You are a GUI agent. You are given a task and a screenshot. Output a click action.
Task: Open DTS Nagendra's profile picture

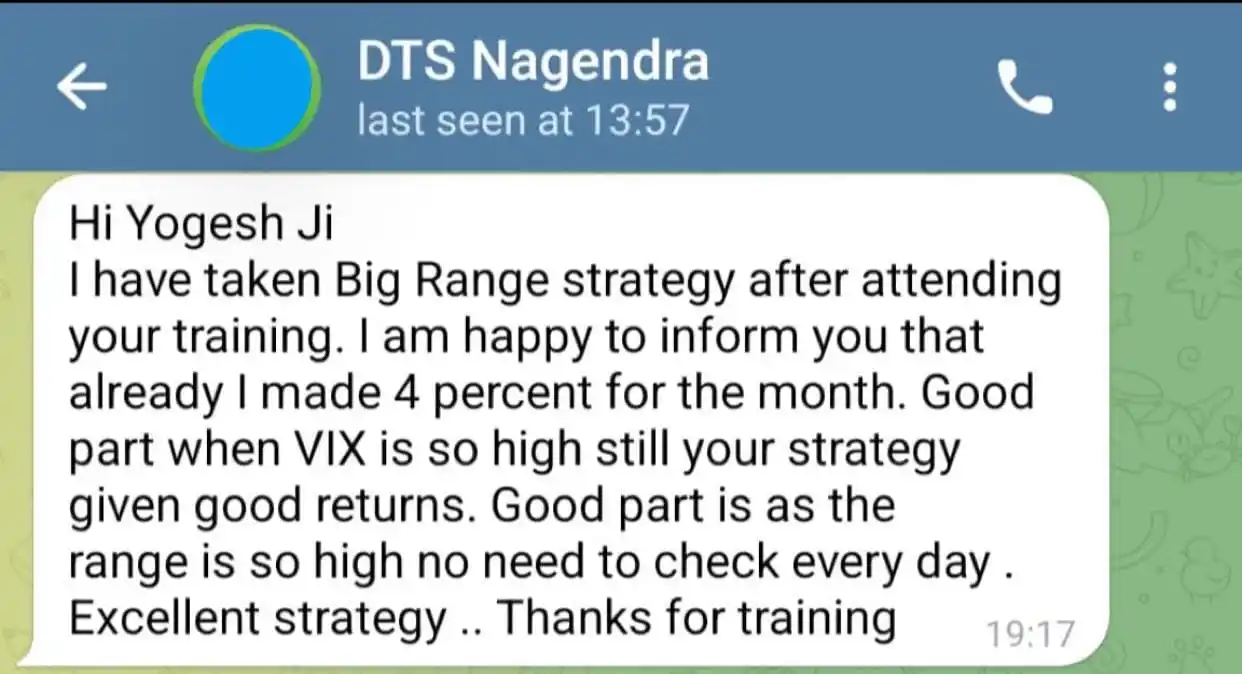(256, 88)
